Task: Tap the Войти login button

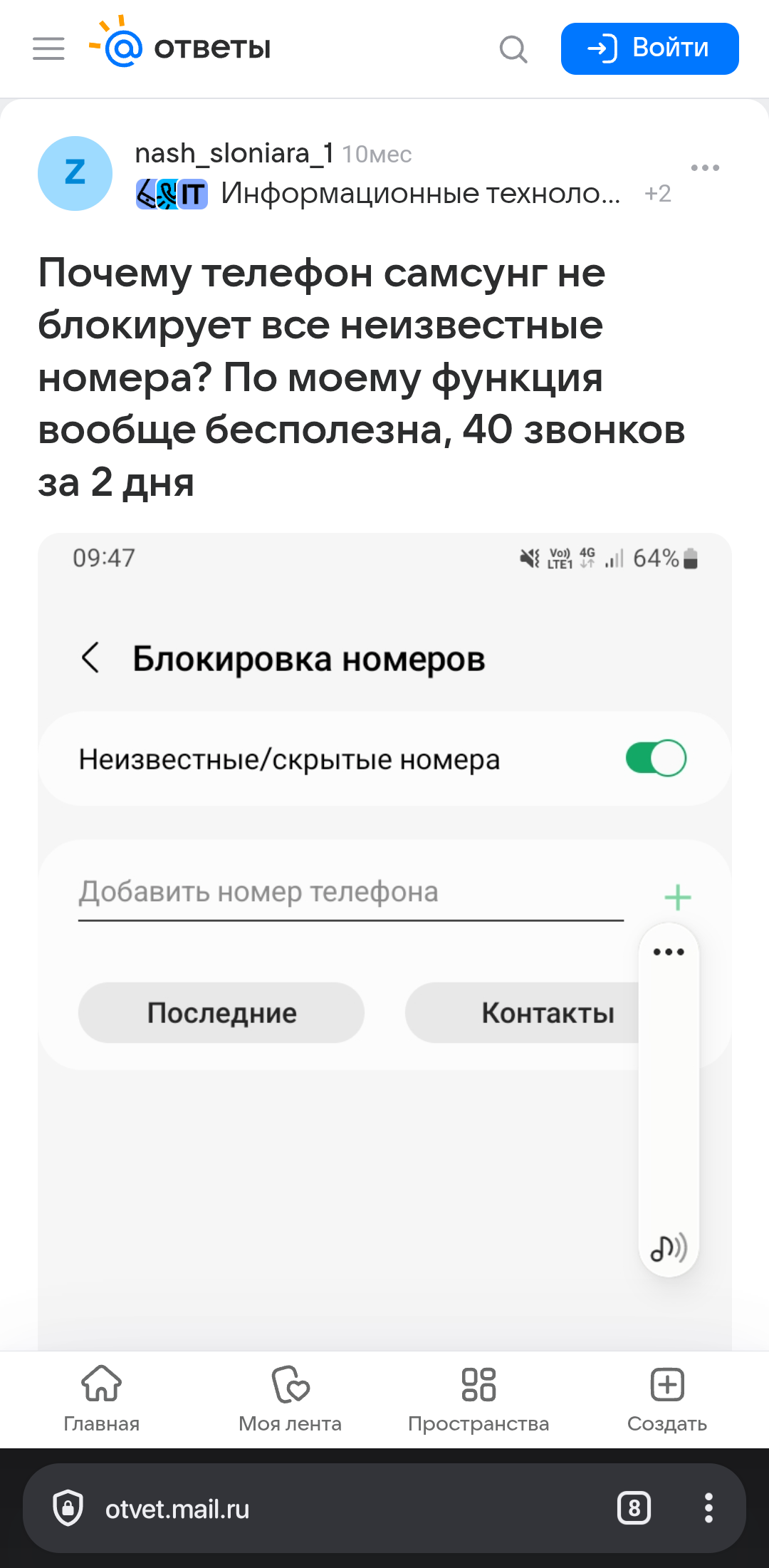Action: (x=649, y=48)
